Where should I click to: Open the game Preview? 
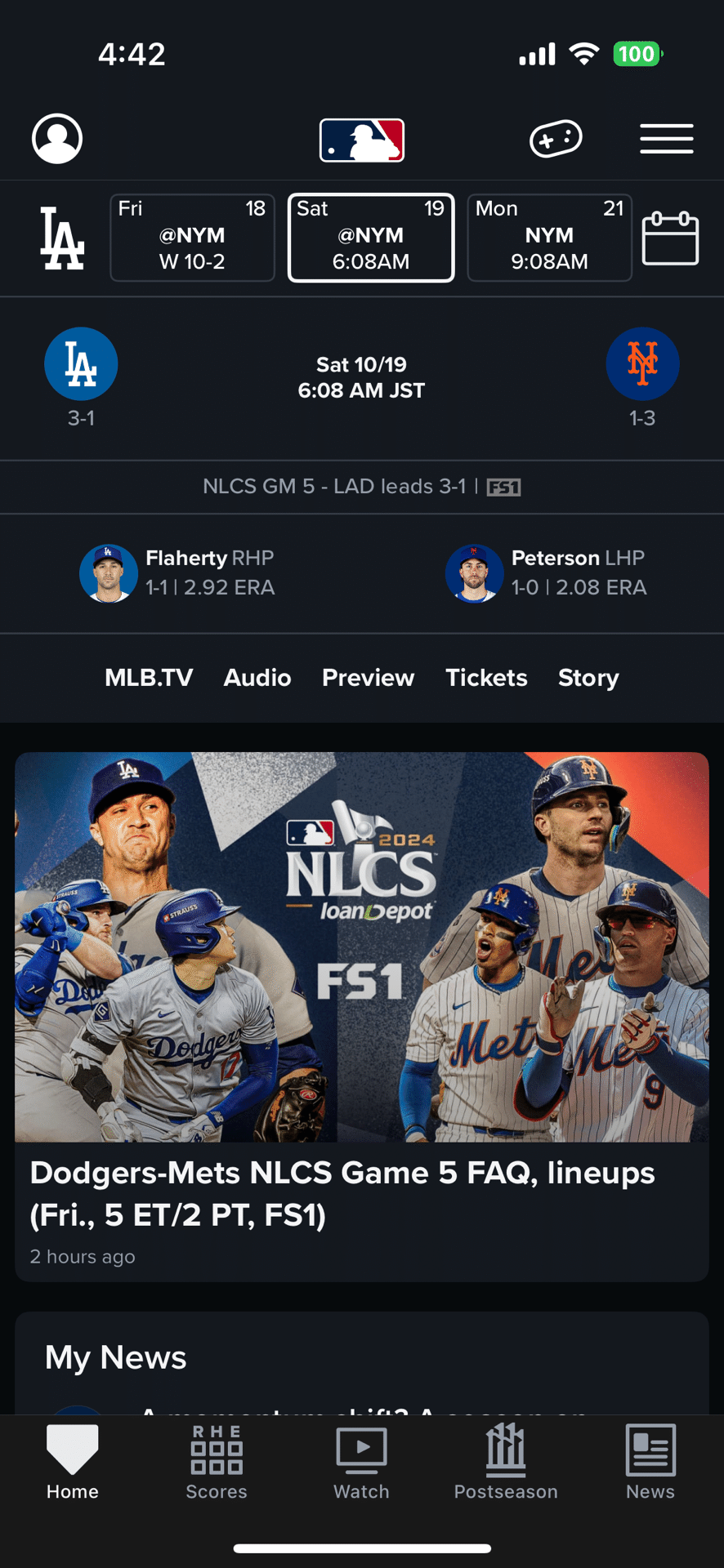368,678
